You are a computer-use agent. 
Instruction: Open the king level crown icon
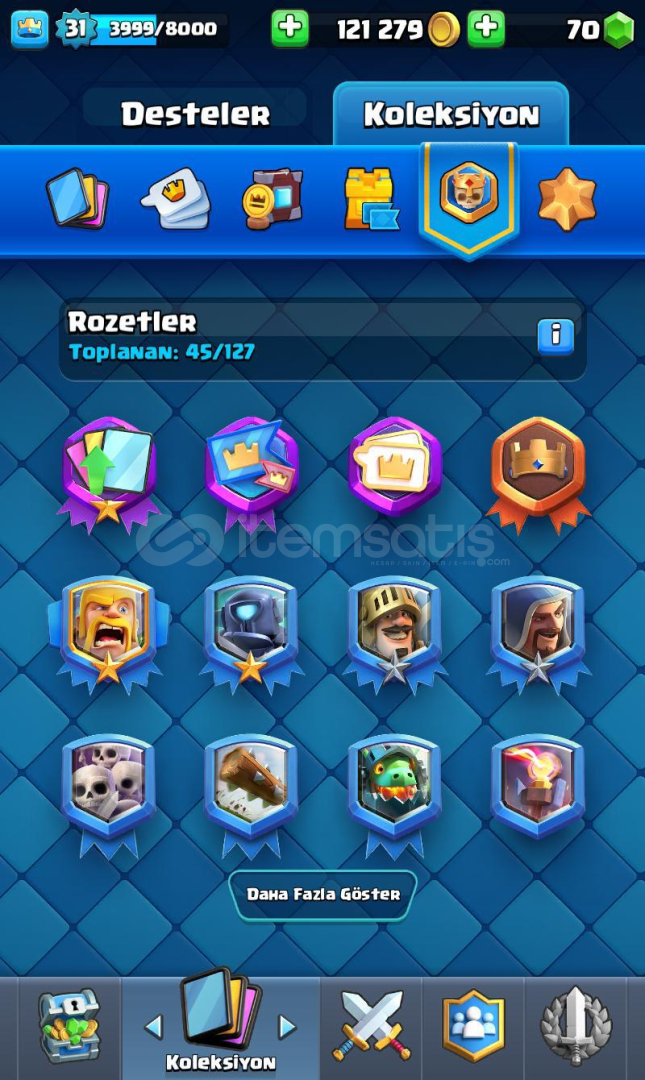point(30,29)
